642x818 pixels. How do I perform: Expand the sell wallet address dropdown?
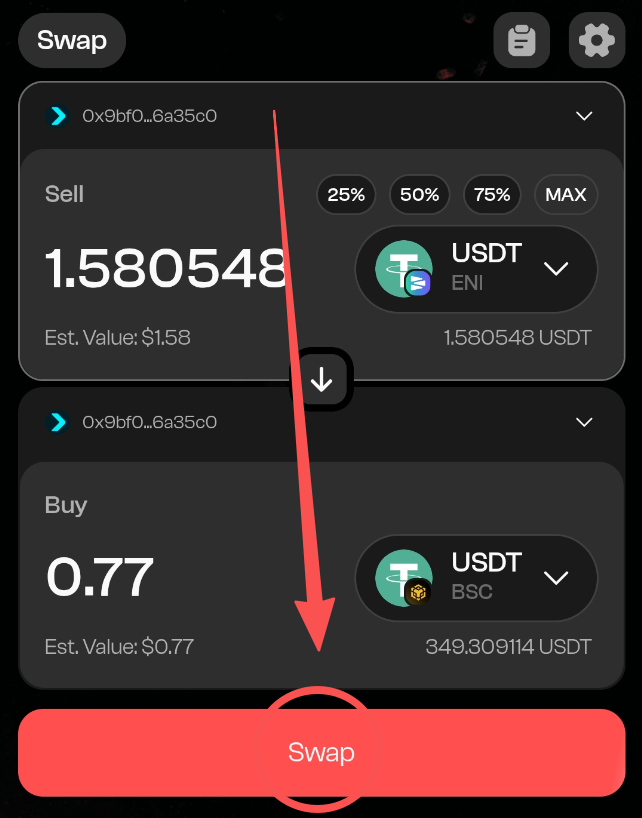tap(585, 116)
